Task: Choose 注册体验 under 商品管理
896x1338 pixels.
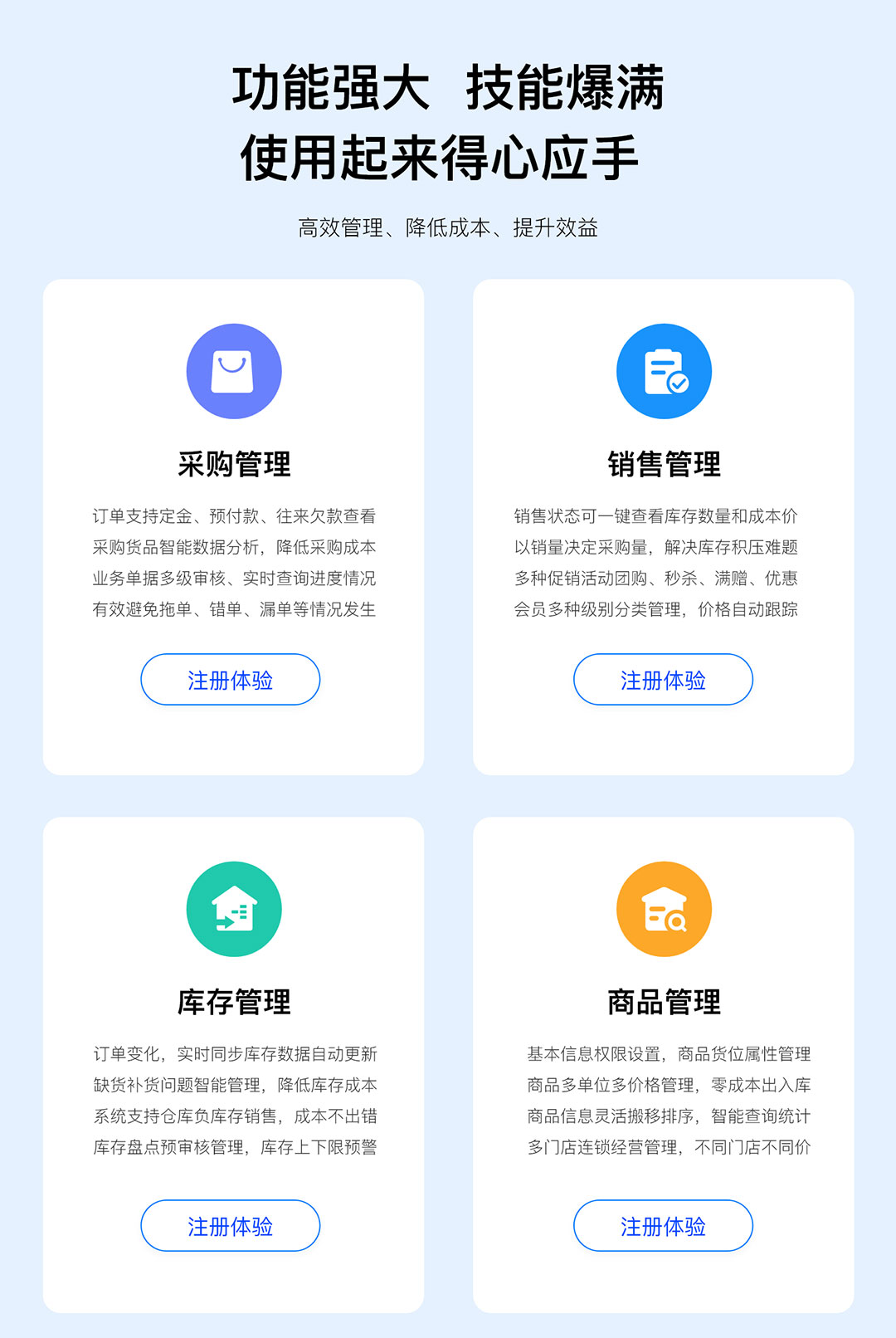Action: coord(663,1226)
